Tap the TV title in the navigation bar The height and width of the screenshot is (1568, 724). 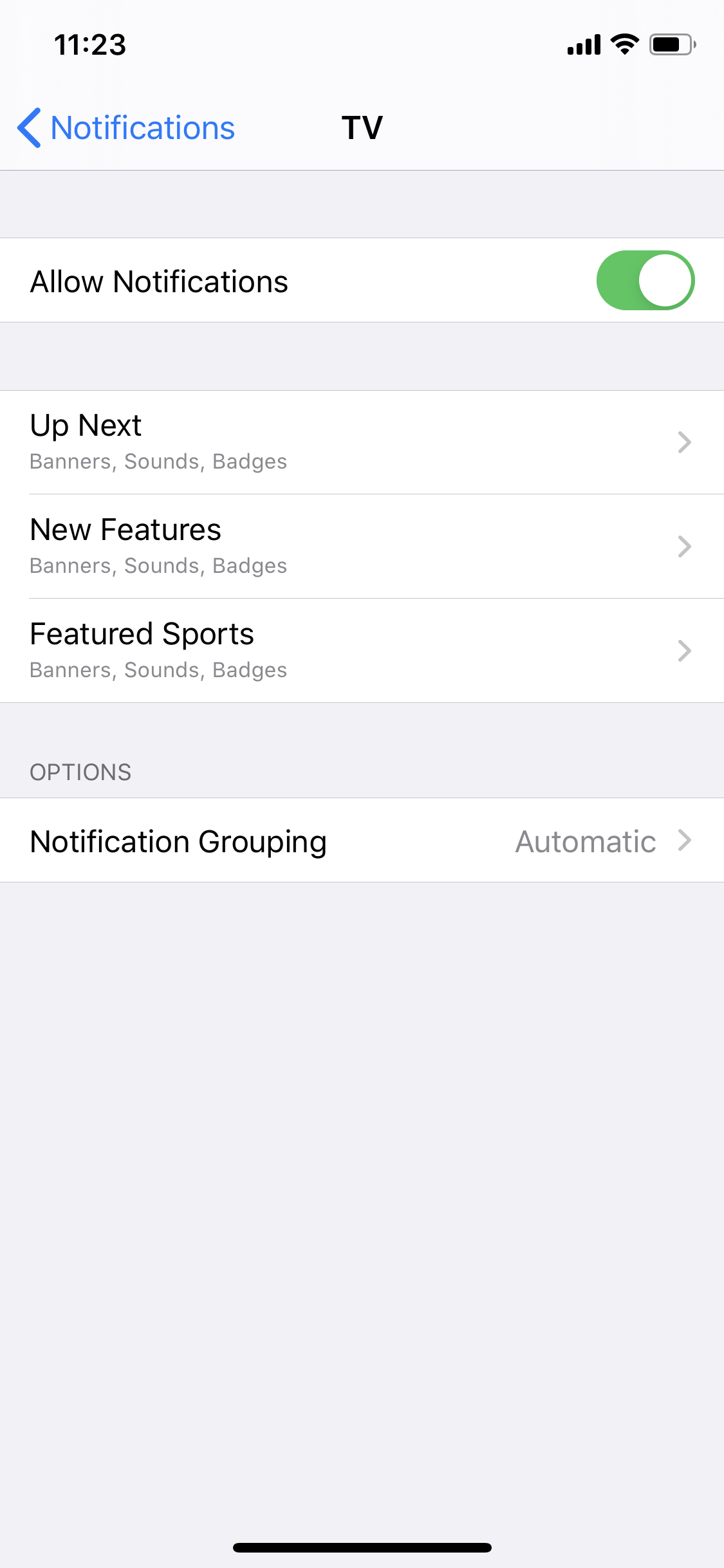tap(362, 126)
